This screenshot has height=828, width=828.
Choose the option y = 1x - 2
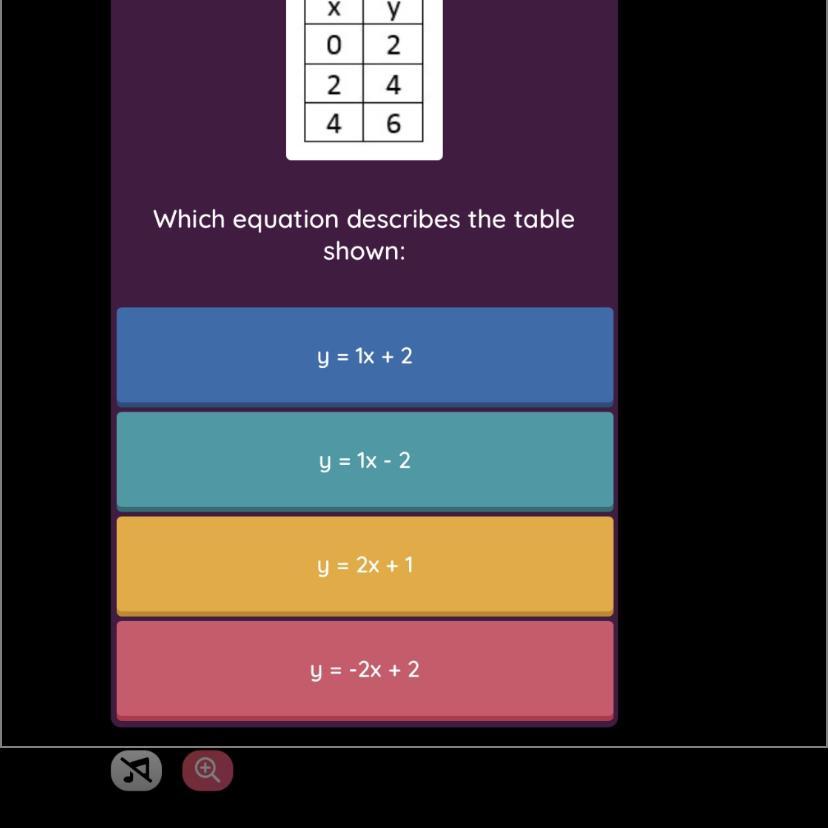pos(364,460)
